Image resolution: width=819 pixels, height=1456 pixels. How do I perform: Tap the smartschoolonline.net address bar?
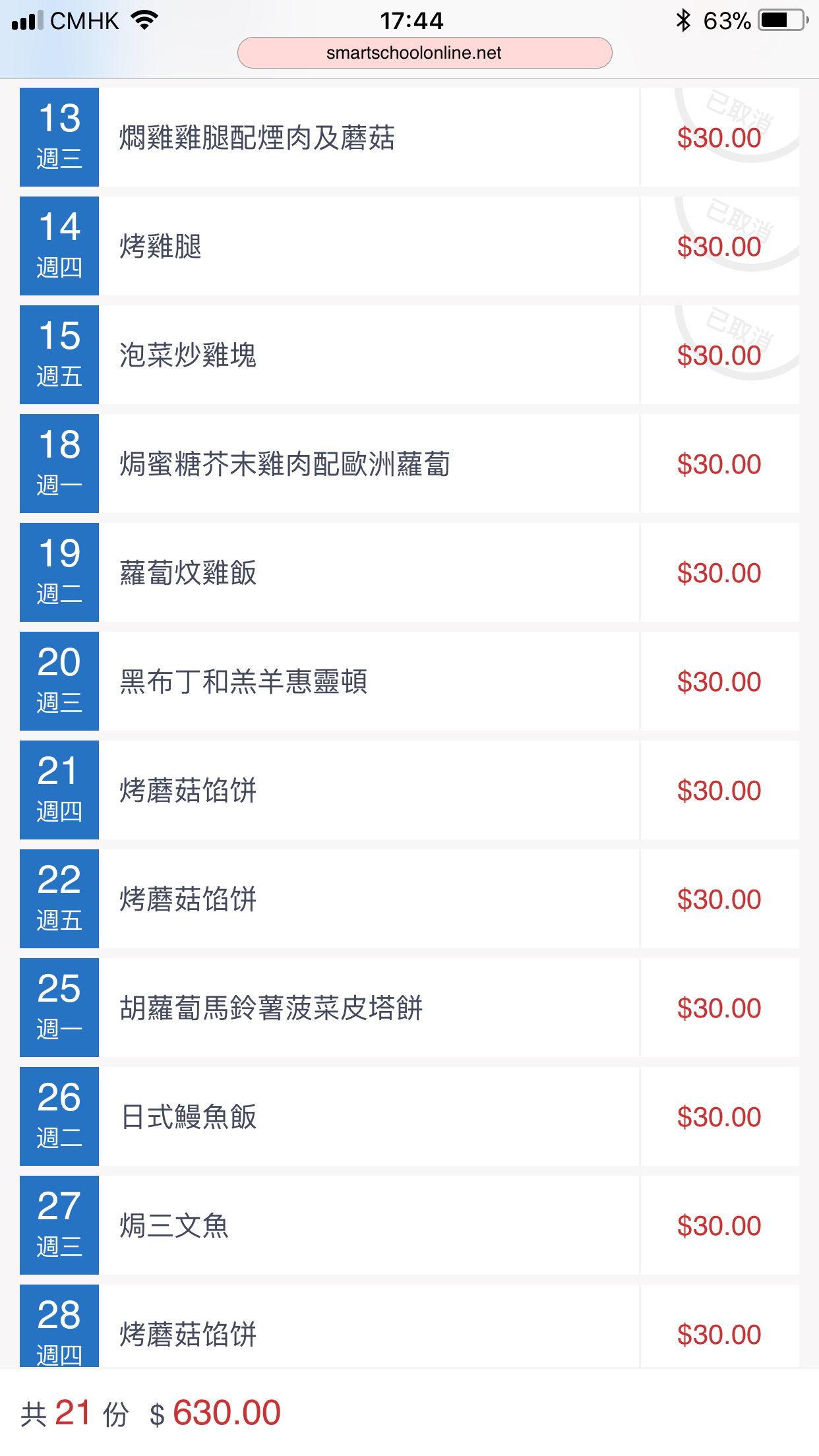click(425, 53)
